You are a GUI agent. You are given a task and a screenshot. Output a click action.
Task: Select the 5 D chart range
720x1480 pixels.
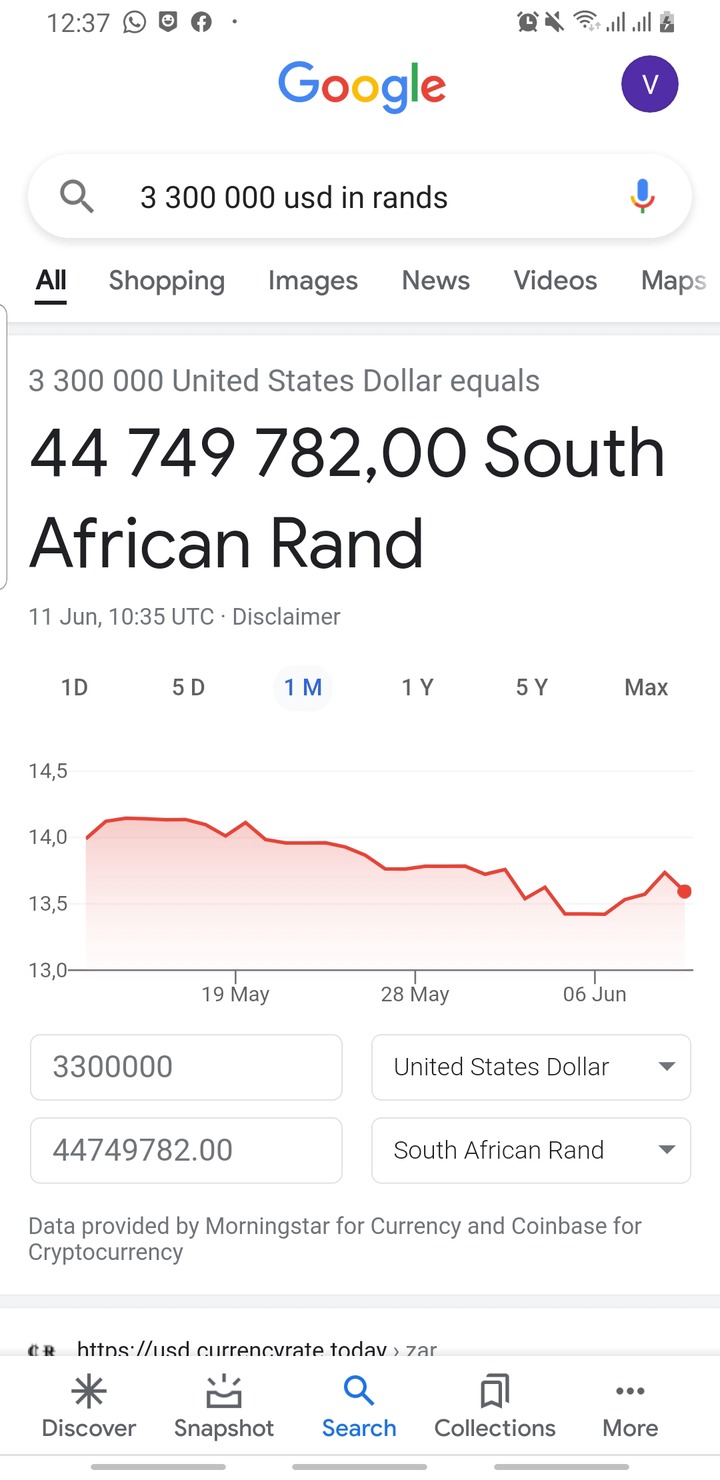pyautogui.click(x=188, y=688)
